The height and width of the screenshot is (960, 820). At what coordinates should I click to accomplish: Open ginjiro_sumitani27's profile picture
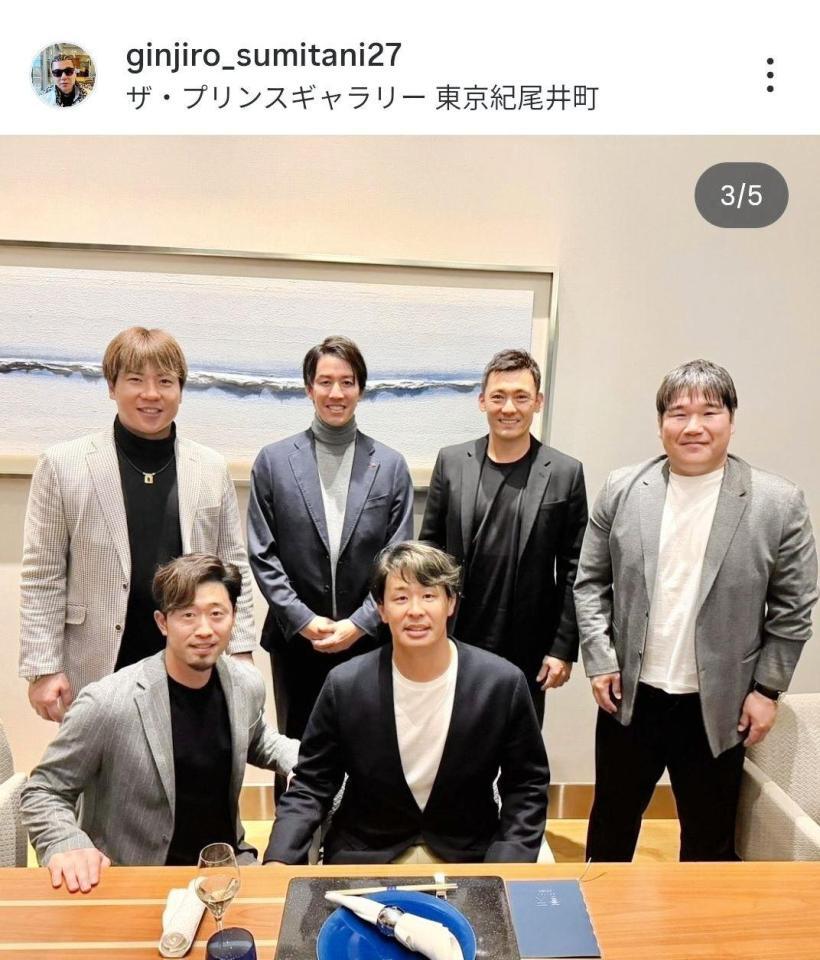[x=63, y=75]
